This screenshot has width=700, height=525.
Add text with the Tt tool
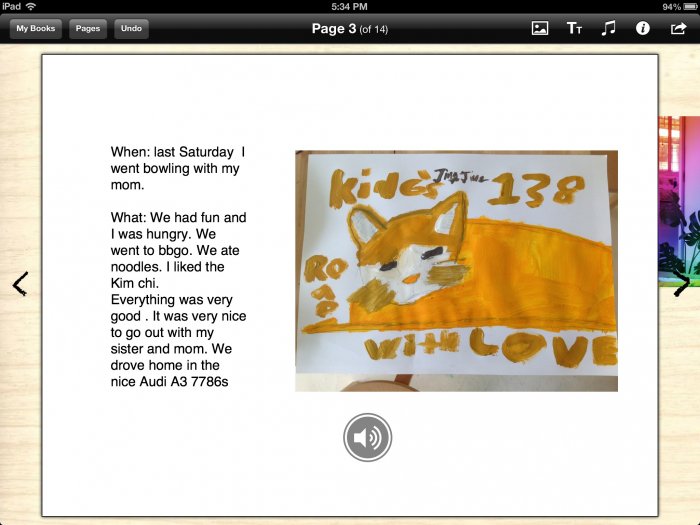574,29
